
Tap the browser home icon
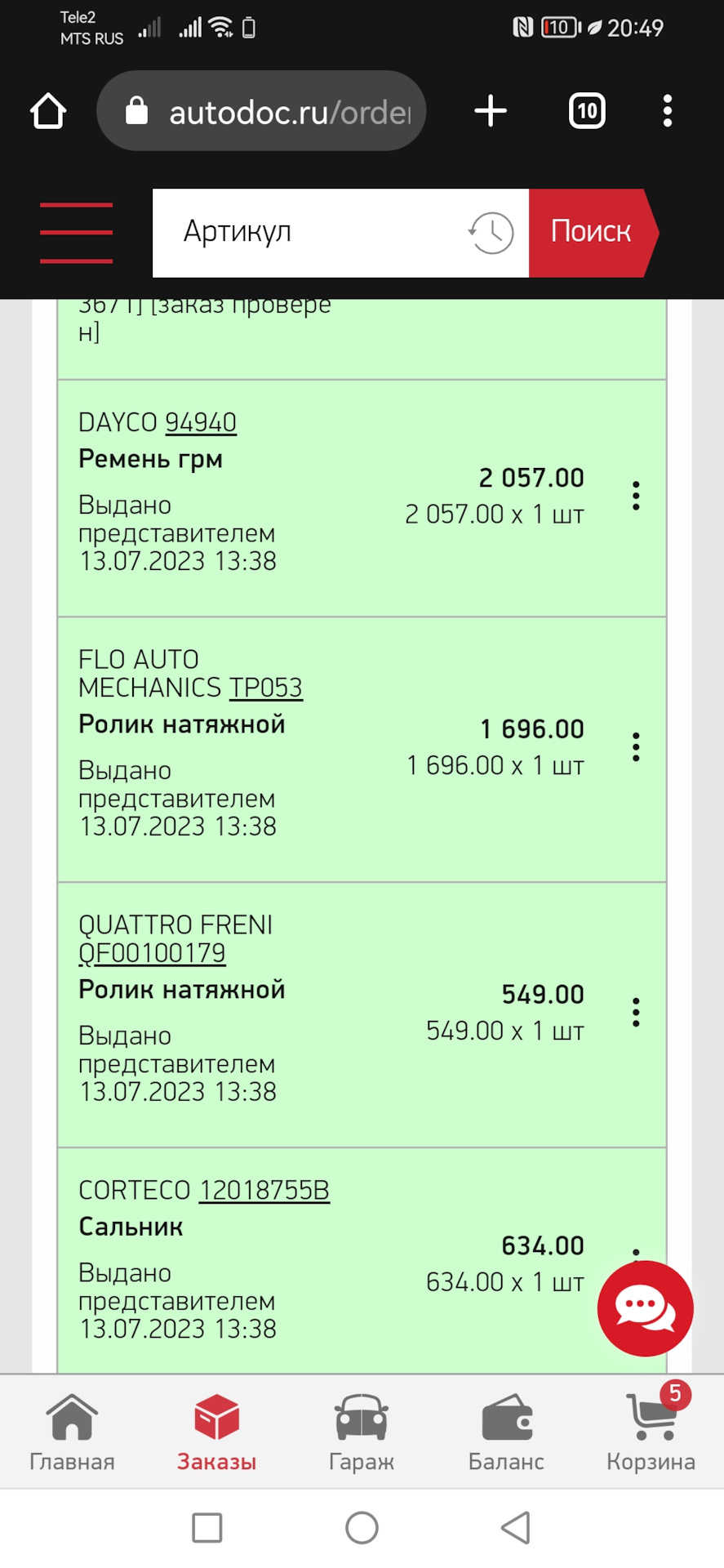point(47,111)
